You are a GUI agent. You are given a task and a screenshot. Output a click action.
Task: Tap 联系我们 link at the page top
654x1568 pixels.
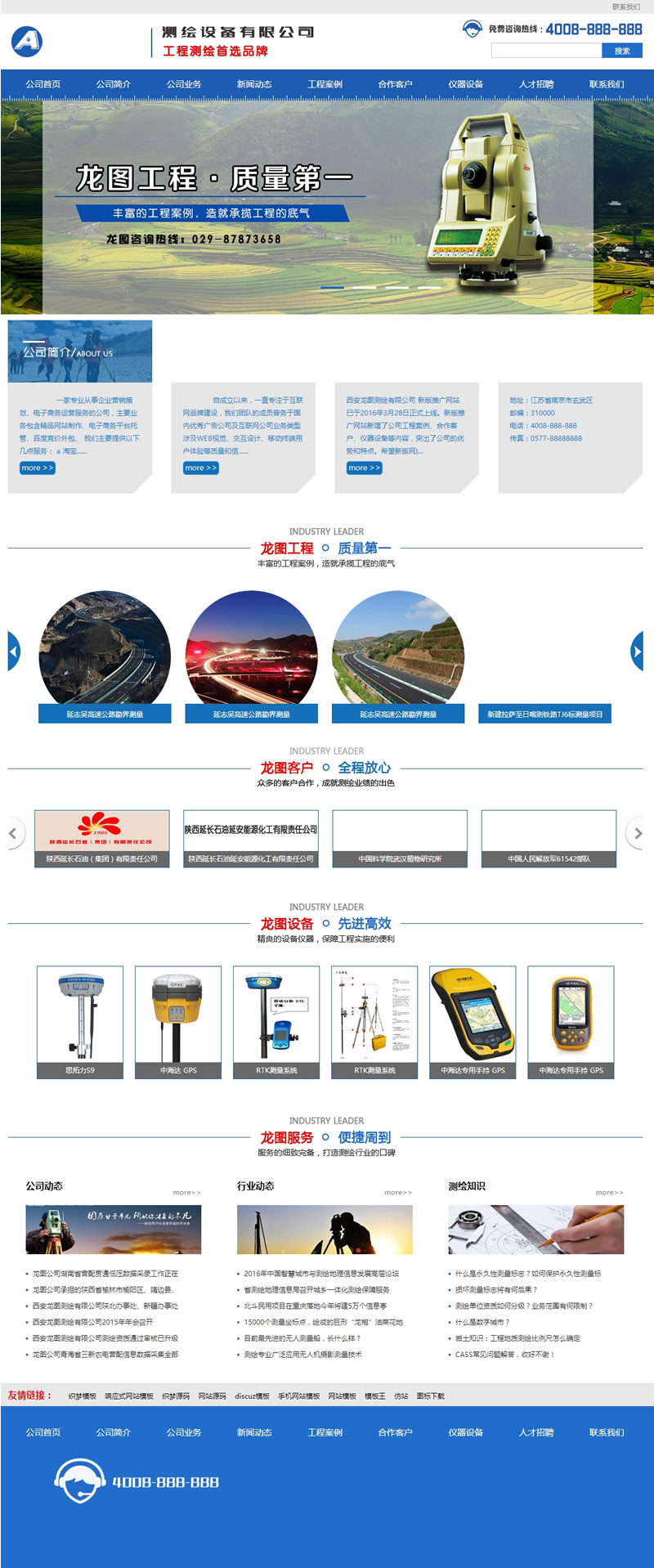[x=626, y=7]
